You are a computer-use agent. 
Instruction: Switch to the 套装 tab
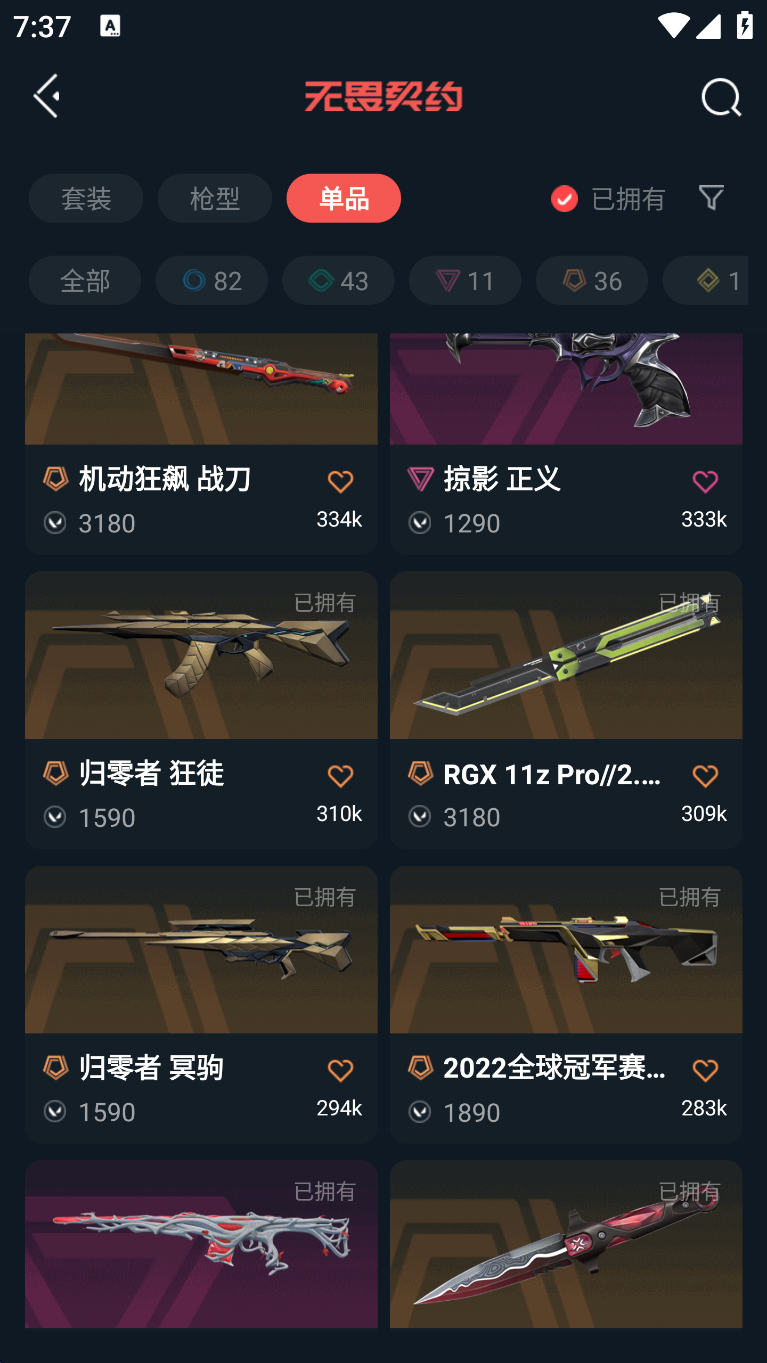[86, 198]
